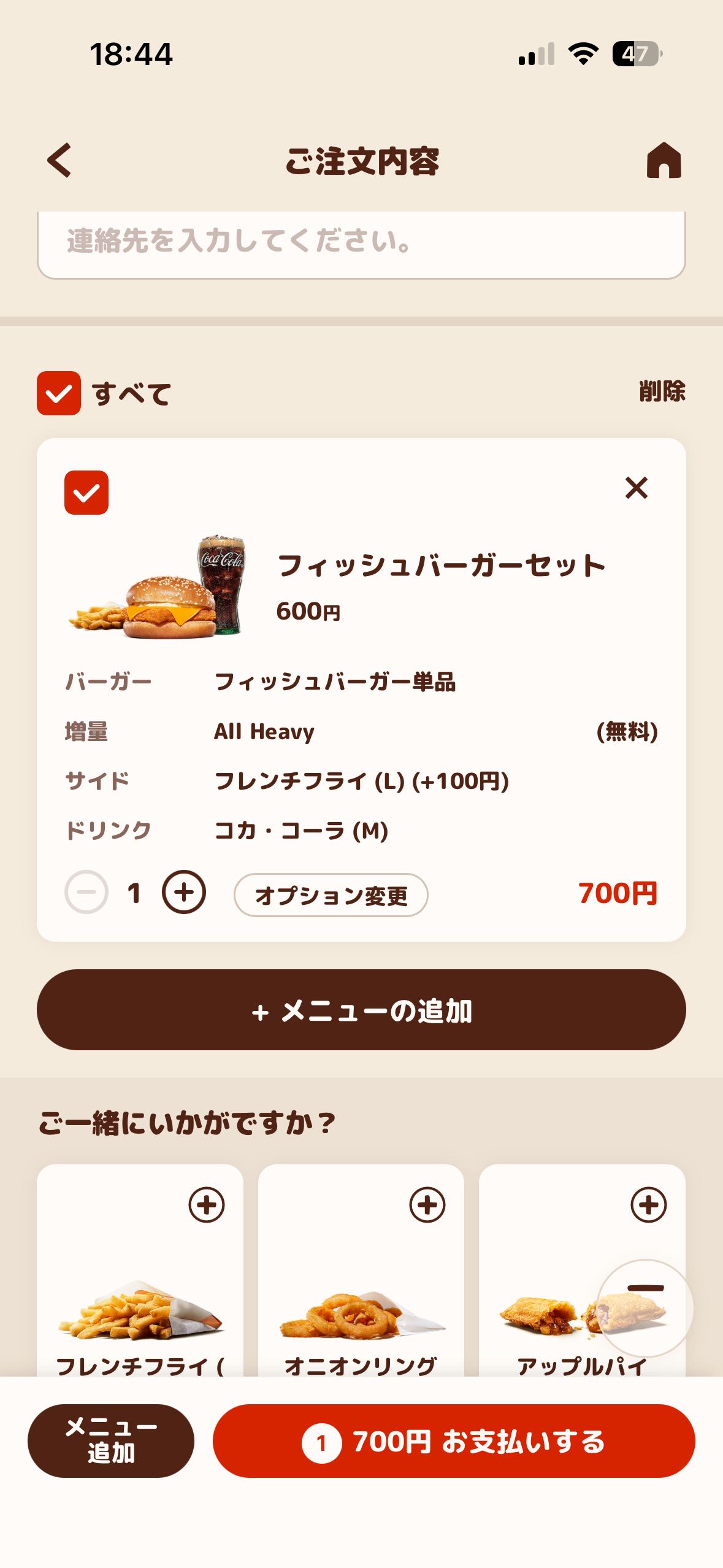Increase フィッシュバーガーセット quantity with plus

click(x=184, y=893)
